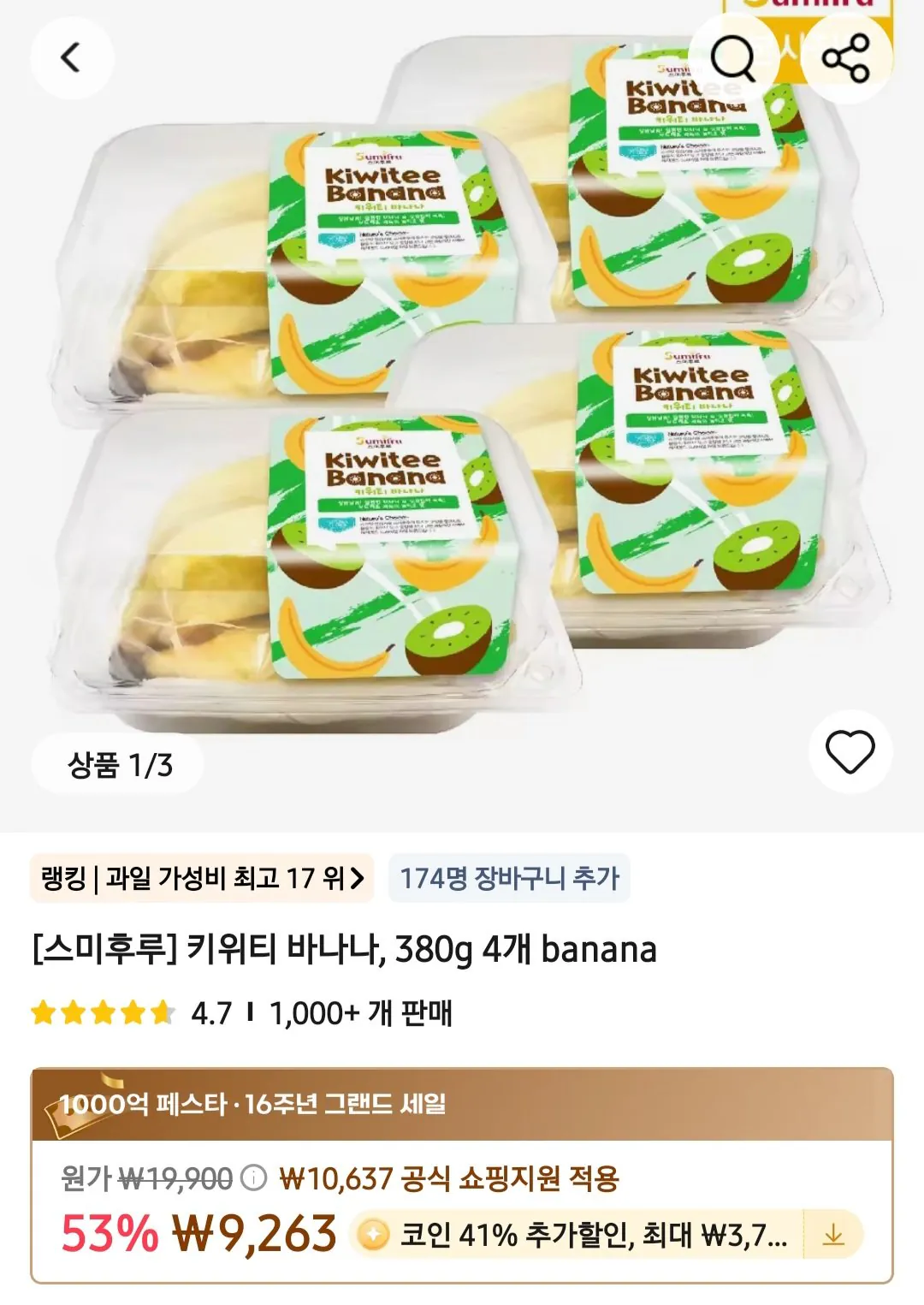Image resolution: width=924 pixels, height=1305 pixels.
Task: Download the 코인 41% 추가할인 coupon
Action: (832, 1235)
